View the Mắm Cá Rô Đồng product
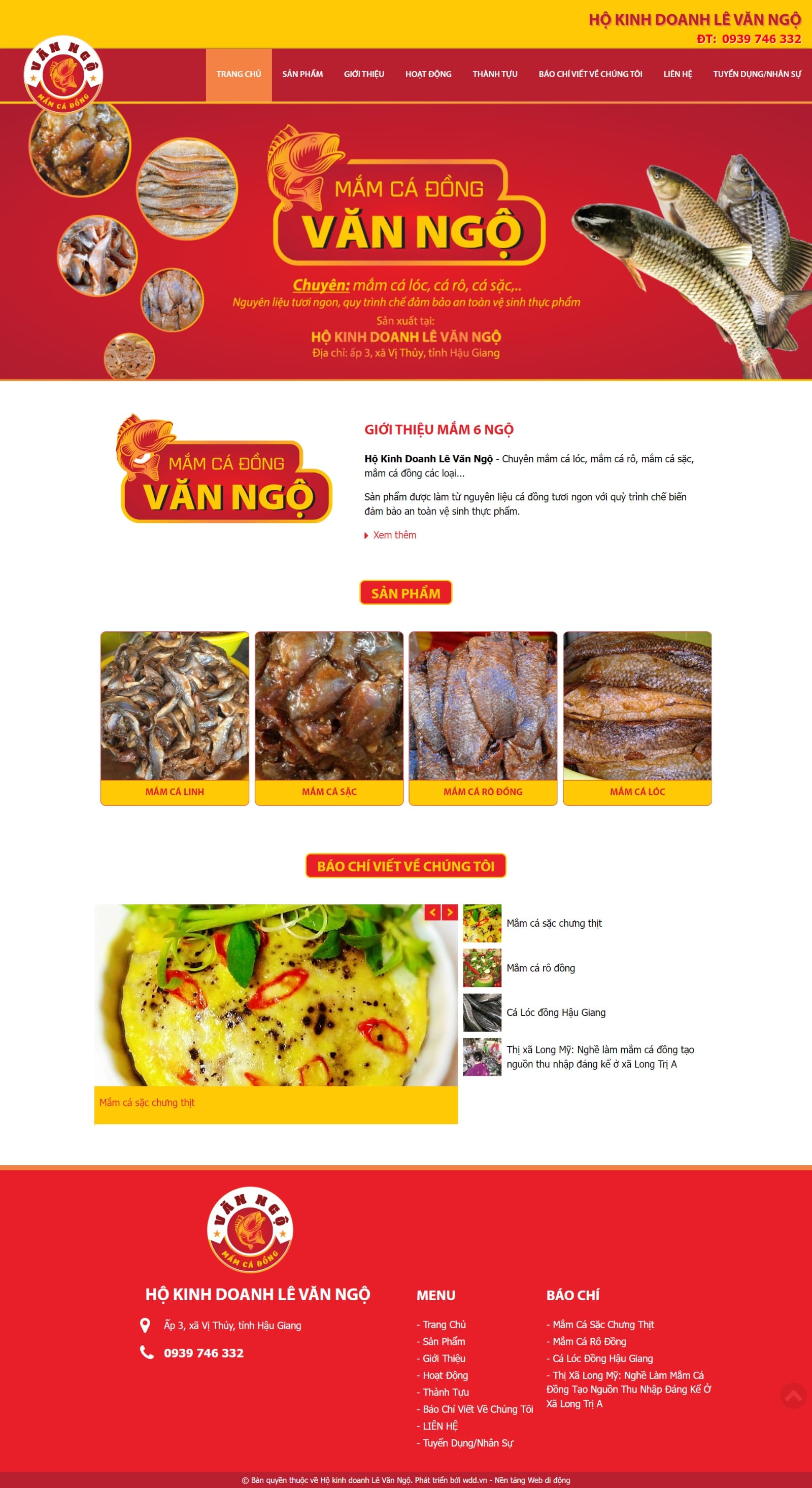Viewport: 812px width, 1488px height. tap(483, 718)
